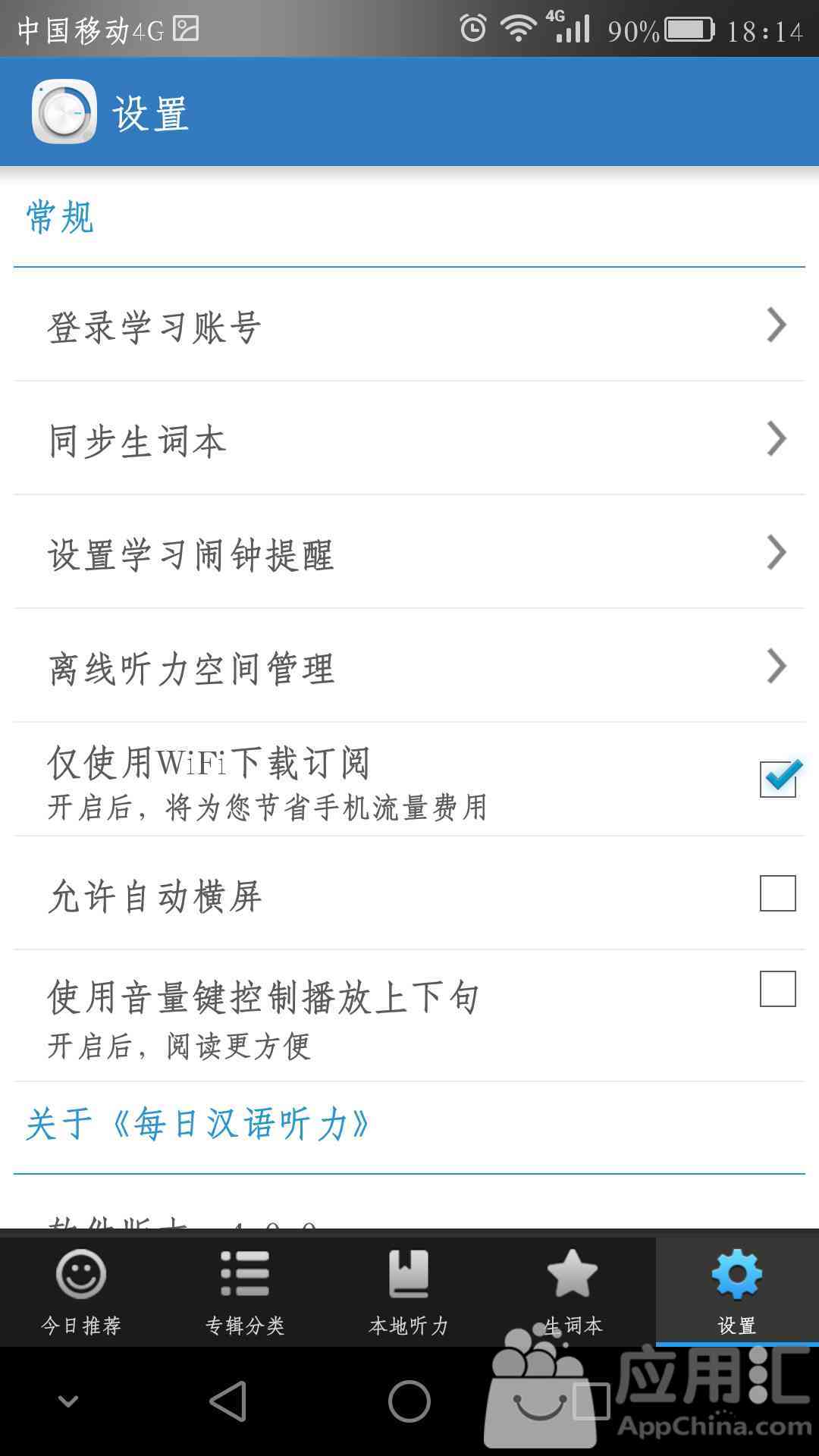819x1456 pixels.
Task: Open 设置学习闹钟提醒 alarm settings
Action: click(x=409, y=552)
